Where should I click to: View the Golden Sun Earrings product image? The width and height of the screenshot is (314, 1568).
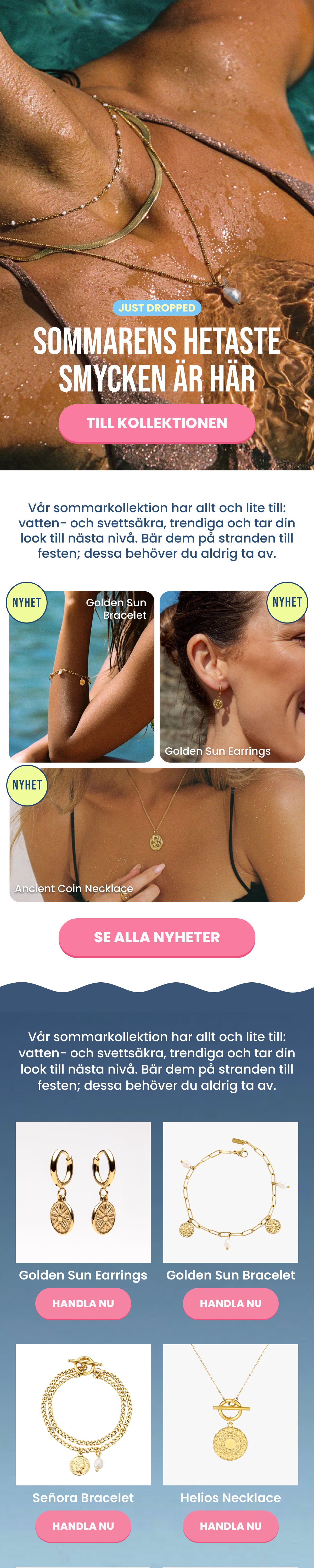83,1191
